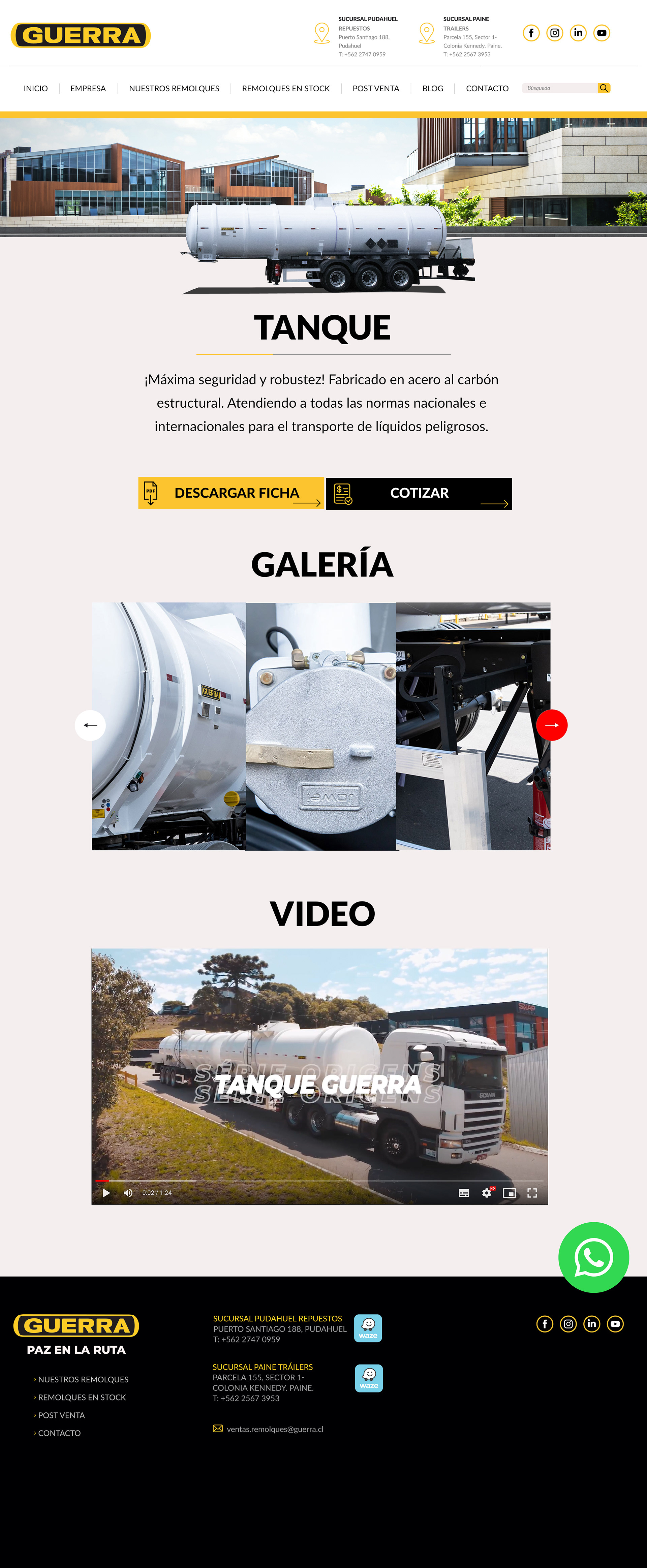
Task: Open the header Facebook icon
Action: (531, 33)
